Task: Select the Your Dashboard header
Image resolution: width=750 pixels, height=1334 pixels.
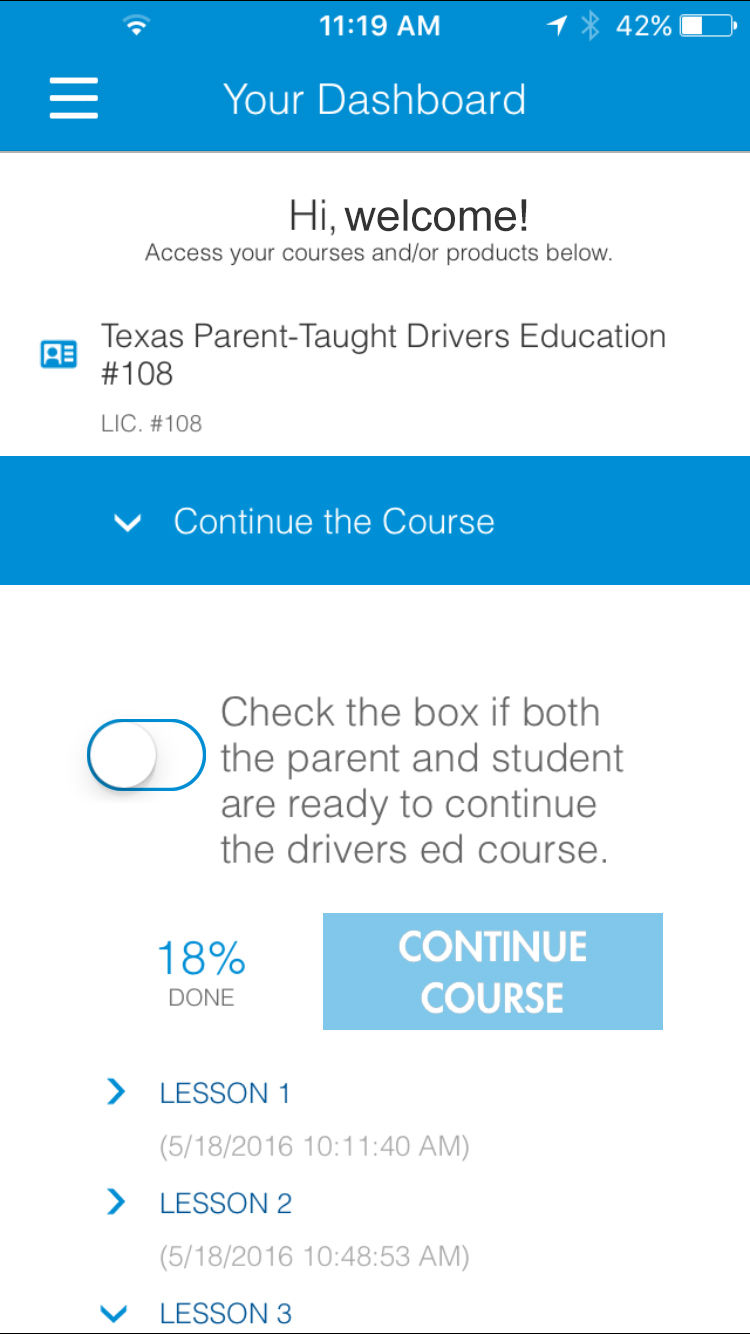Action: tap(376, 99)
